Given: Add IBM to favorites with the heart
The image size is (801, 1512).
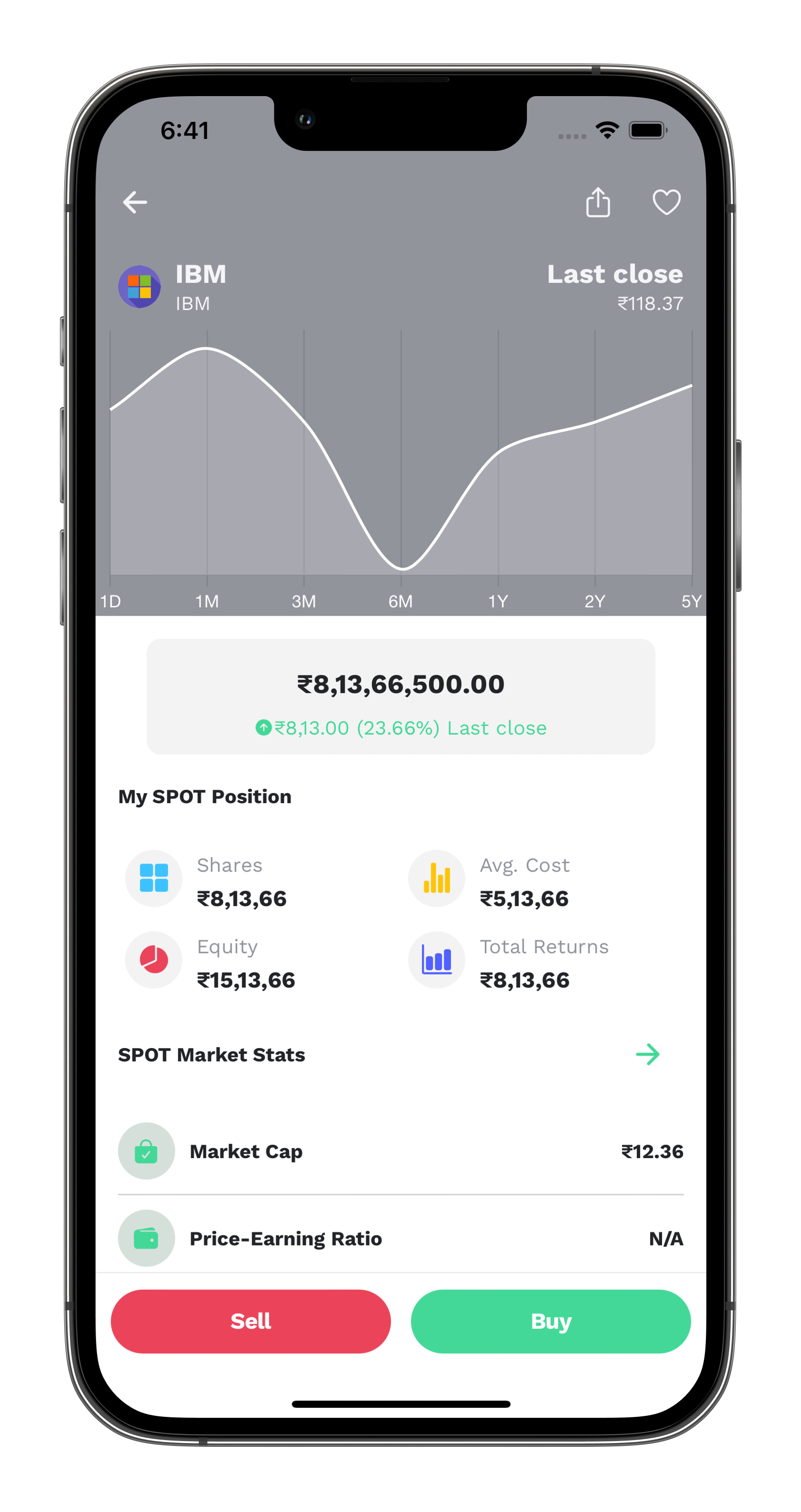Looking at the screenshot, I should (666, 202).
